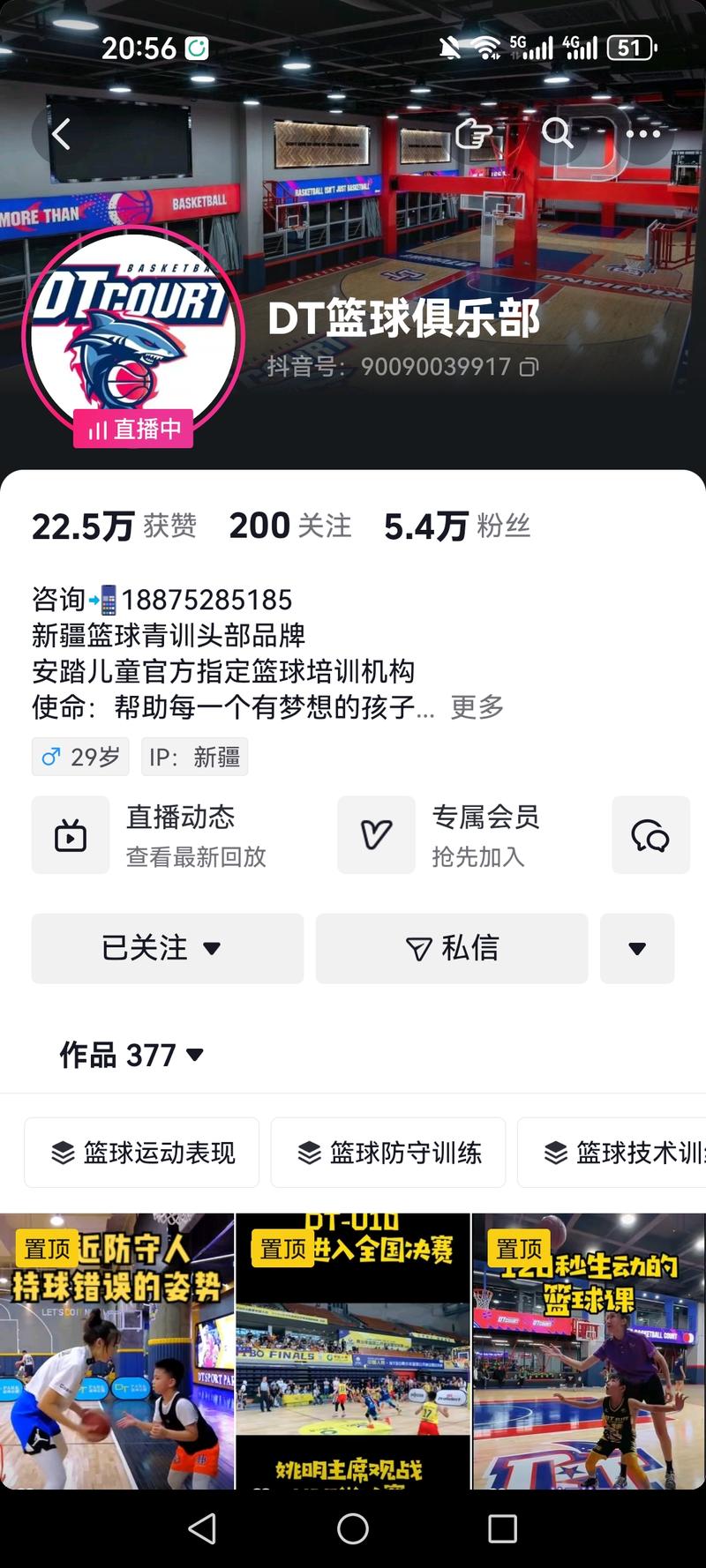This screenshot has height=1568, width=706.
Task: Search this profile with the magnifier
Action: (557, 133)
